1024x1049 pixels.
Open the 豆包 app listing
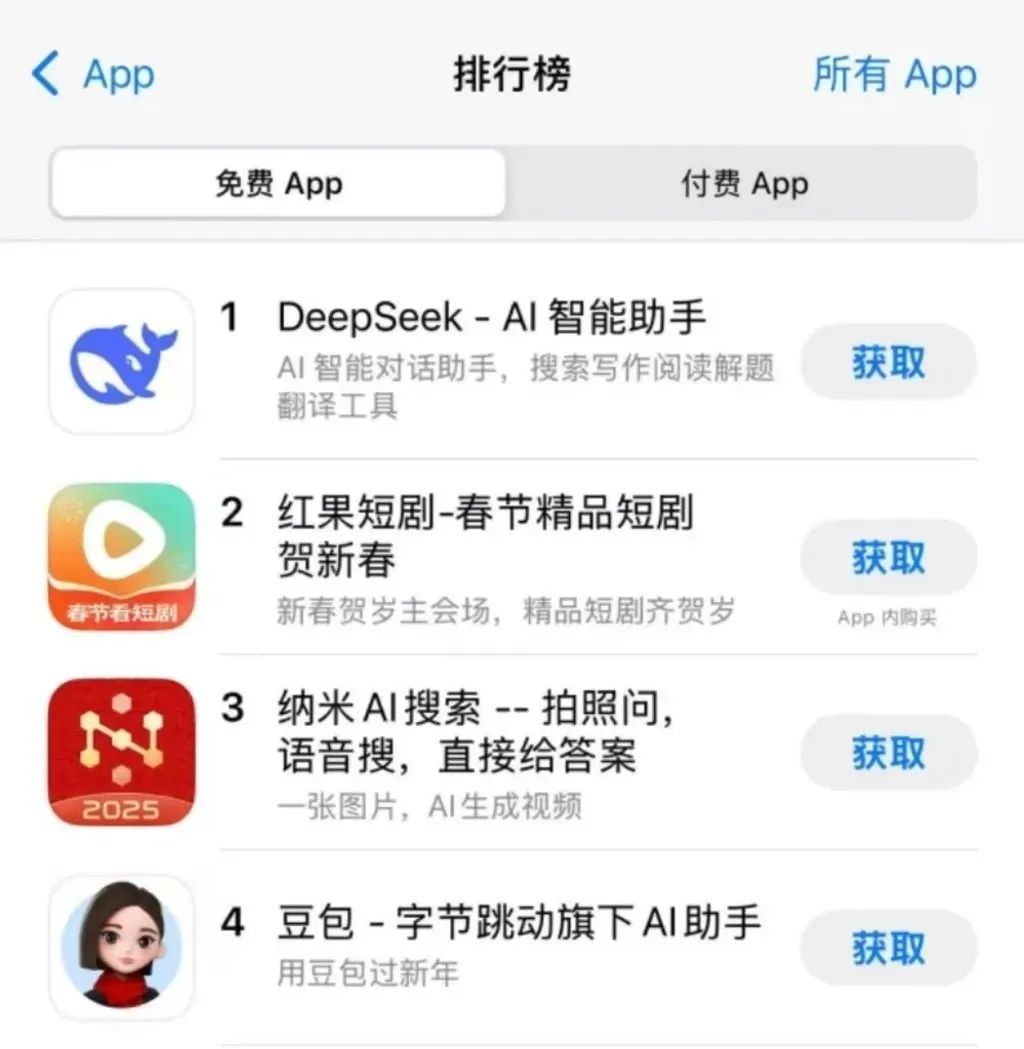click(518, 922)
